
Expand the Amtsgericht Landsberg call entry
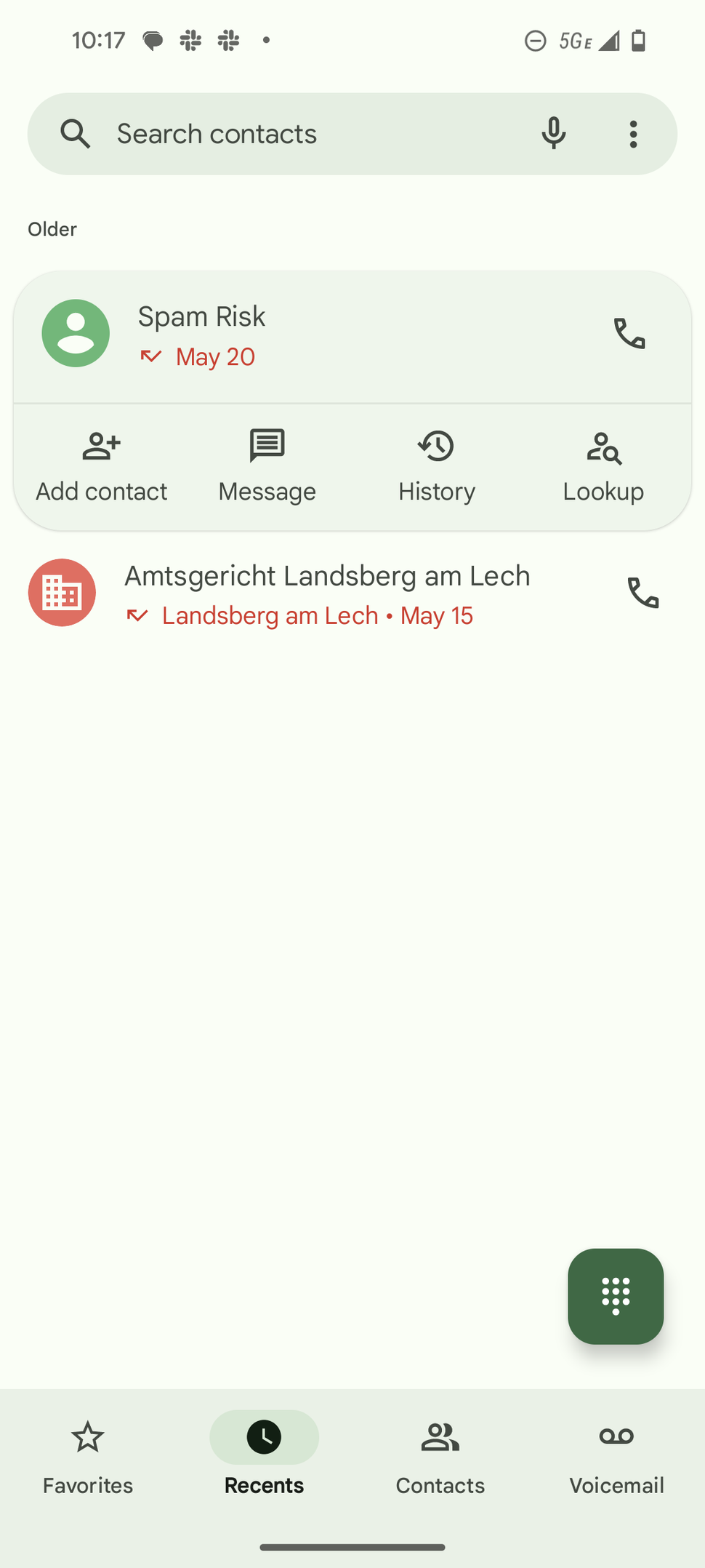coord(327,593)
